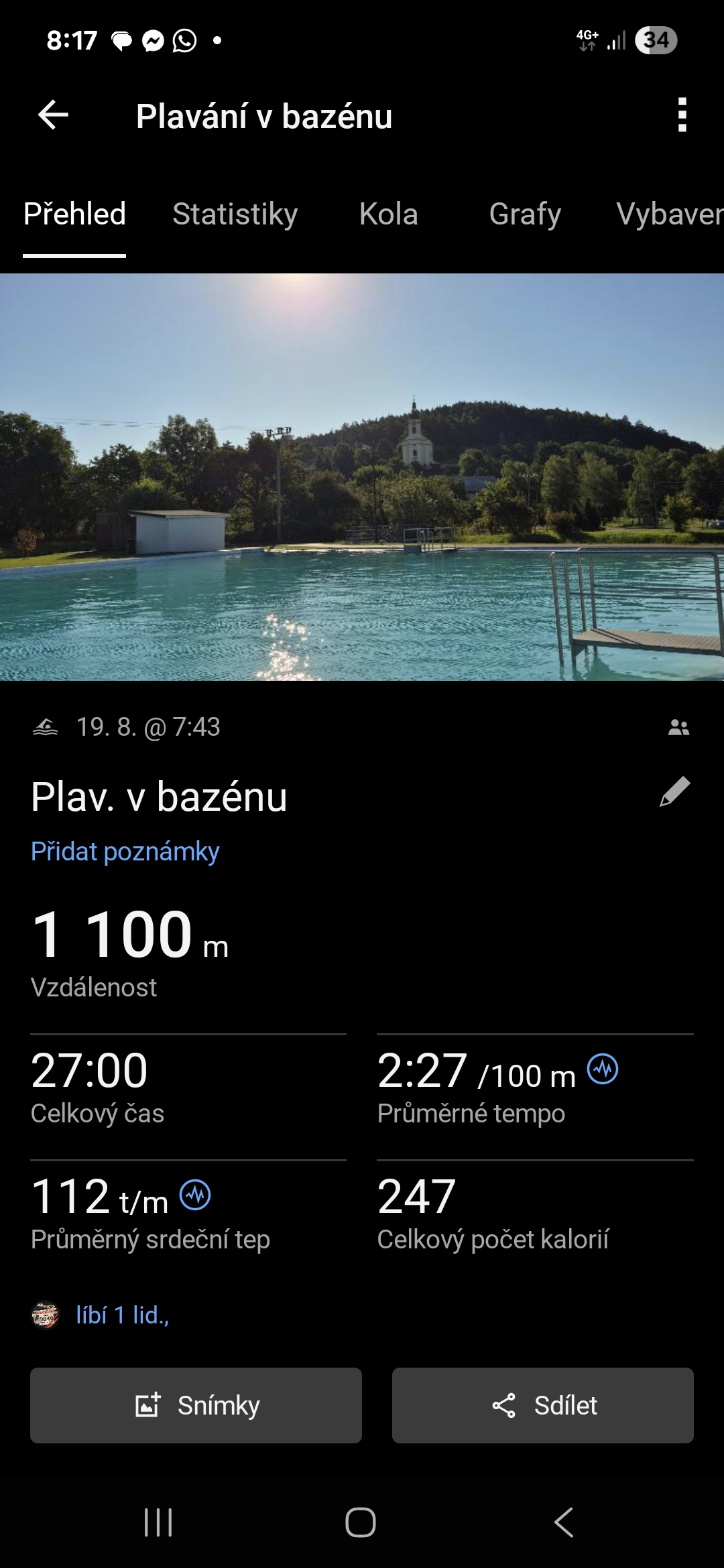724x1568 pixels.
Task: Open recent apps from navigation bar
Action: [x=158, y=1522]
